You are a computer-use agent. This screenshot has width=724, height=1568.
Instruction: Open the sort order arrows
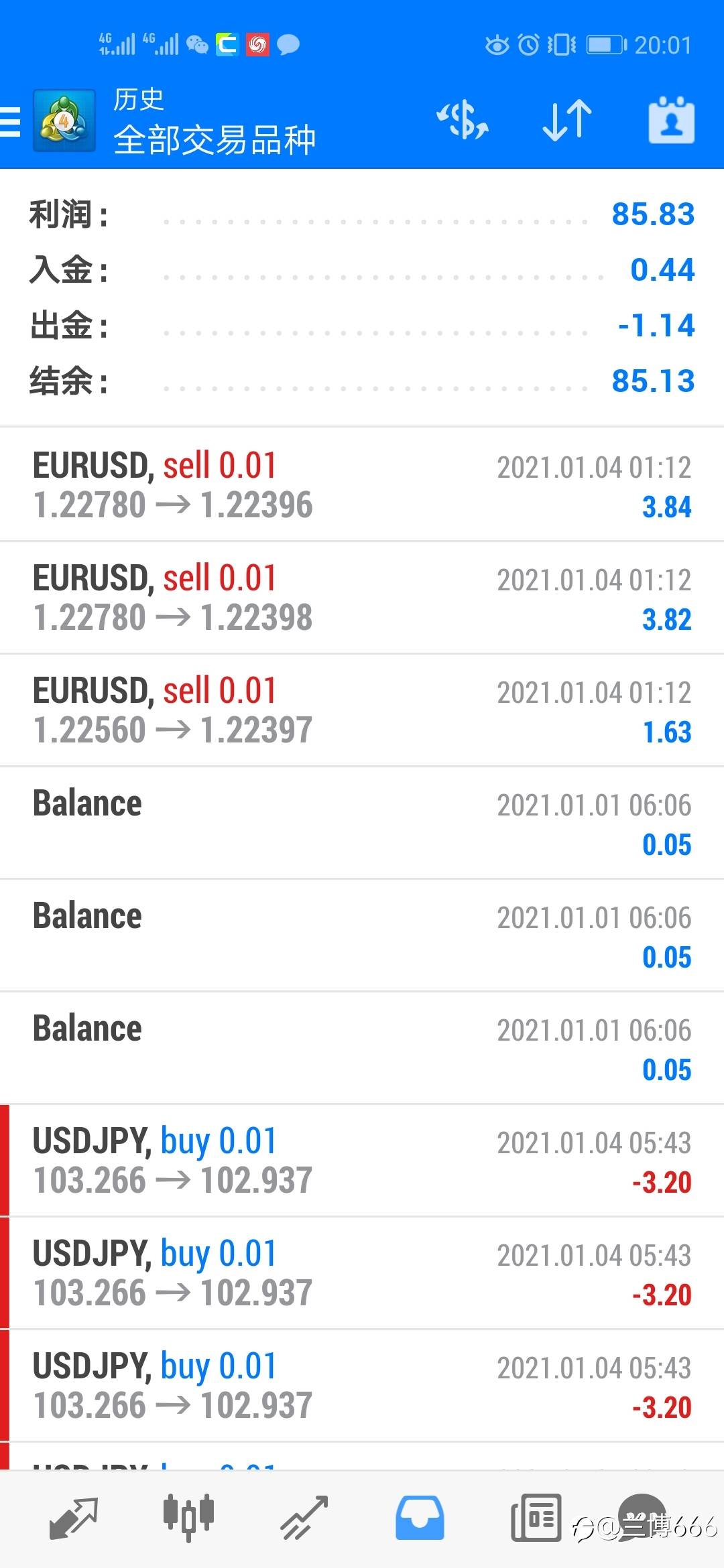[567, 121]
